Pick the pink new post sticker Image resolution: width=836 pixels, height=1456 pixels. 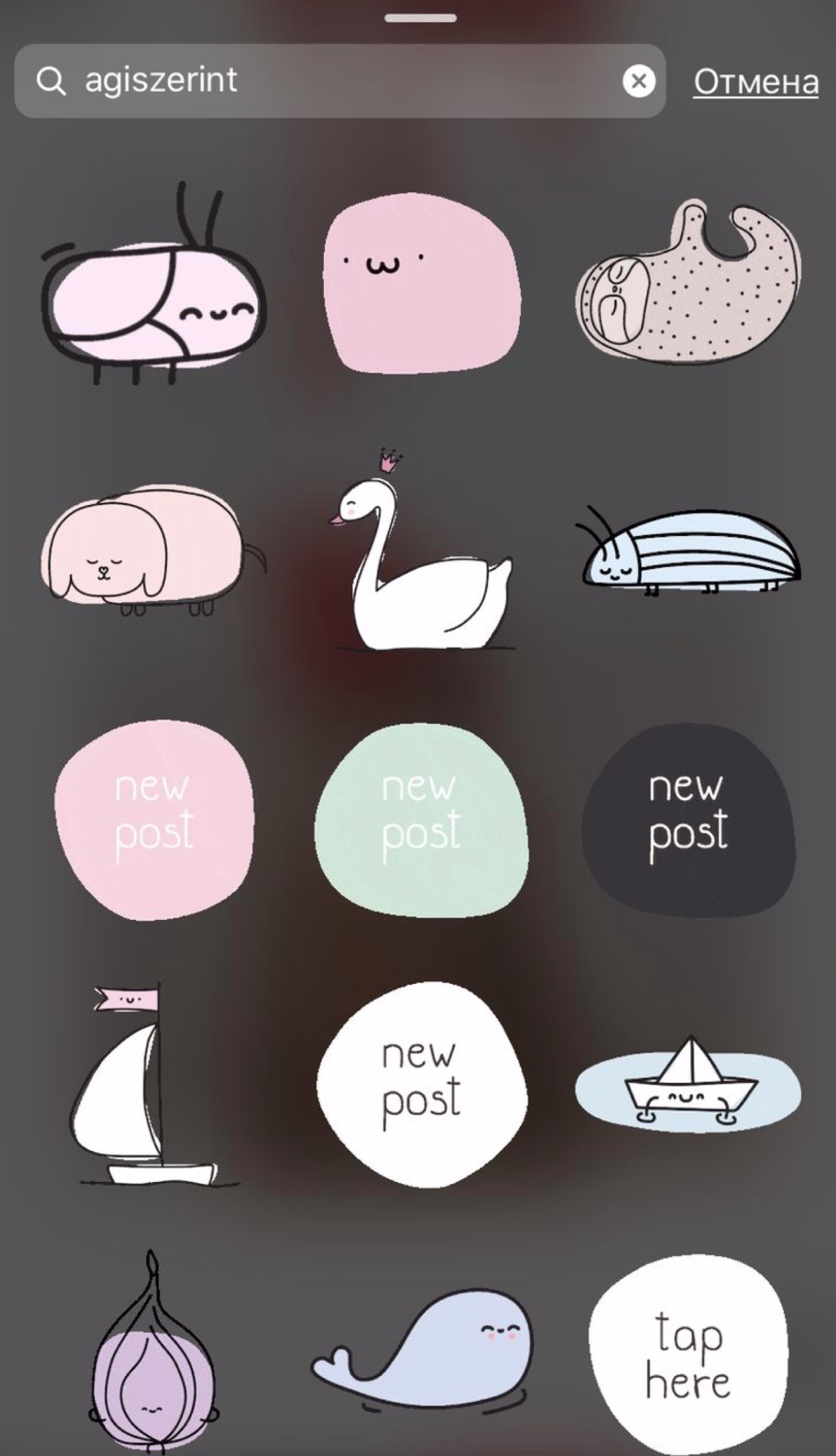[154, 820]
